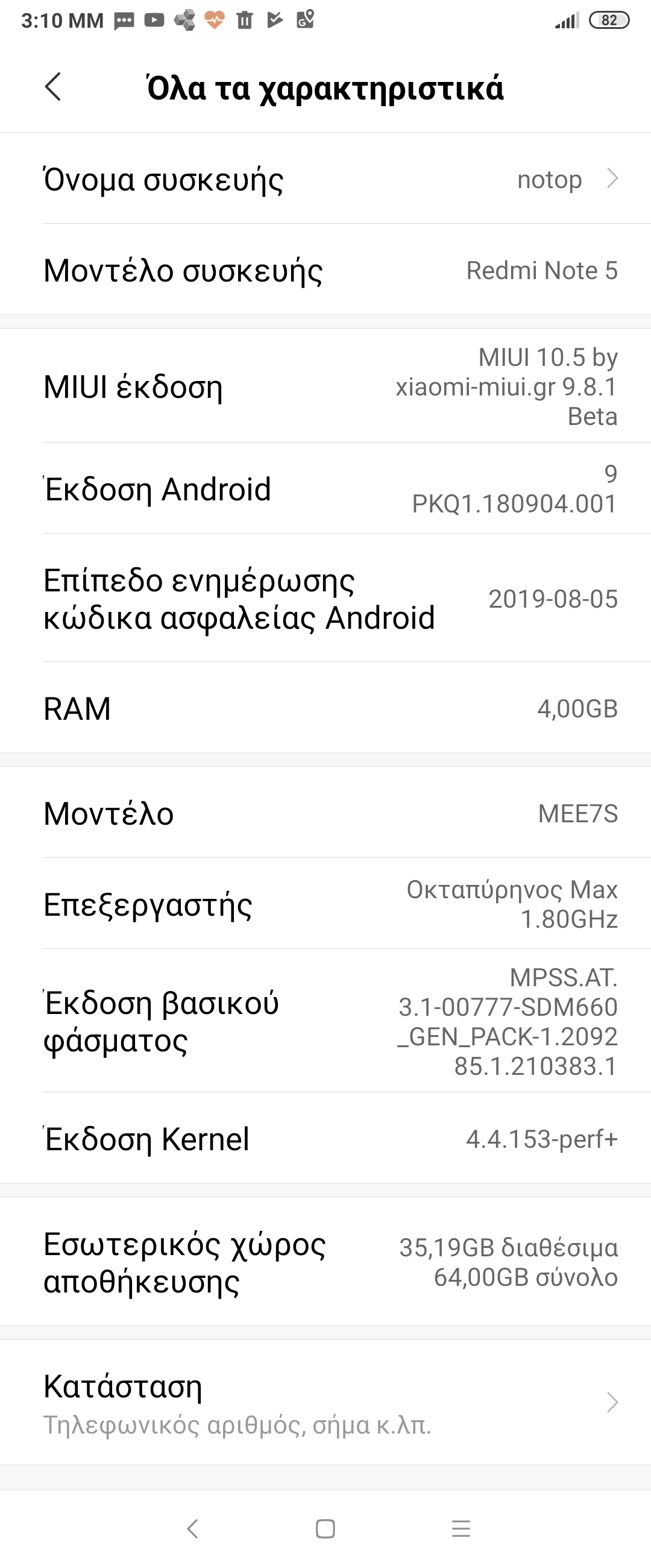Screen dimensions: 651x1568
Task: Tap the Έκδοση Kernel row
Action: coord(325,1139)
